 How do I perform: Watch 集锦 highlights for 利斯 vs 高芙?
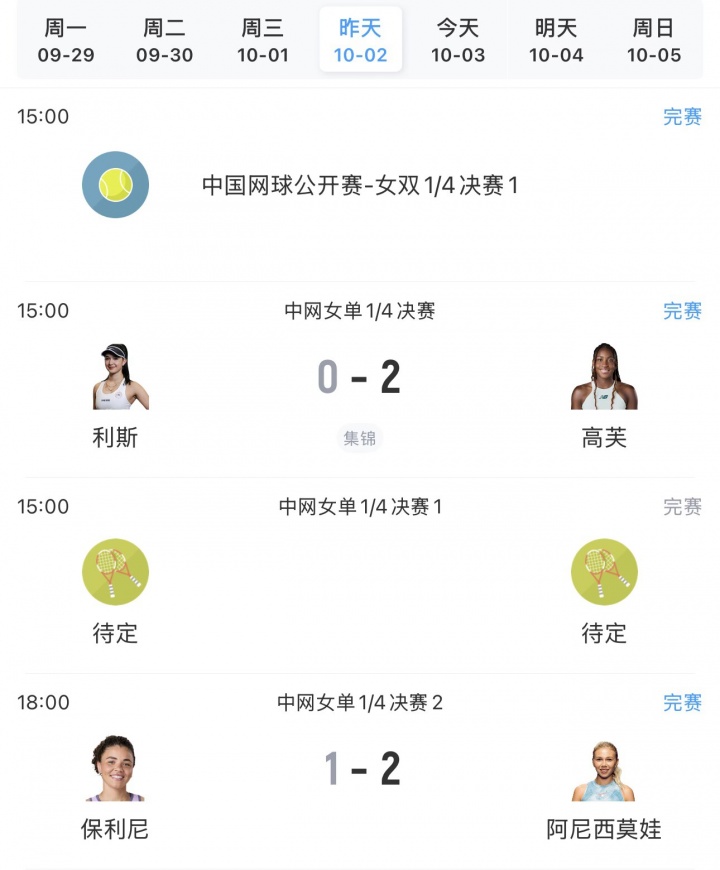point(360,437)
